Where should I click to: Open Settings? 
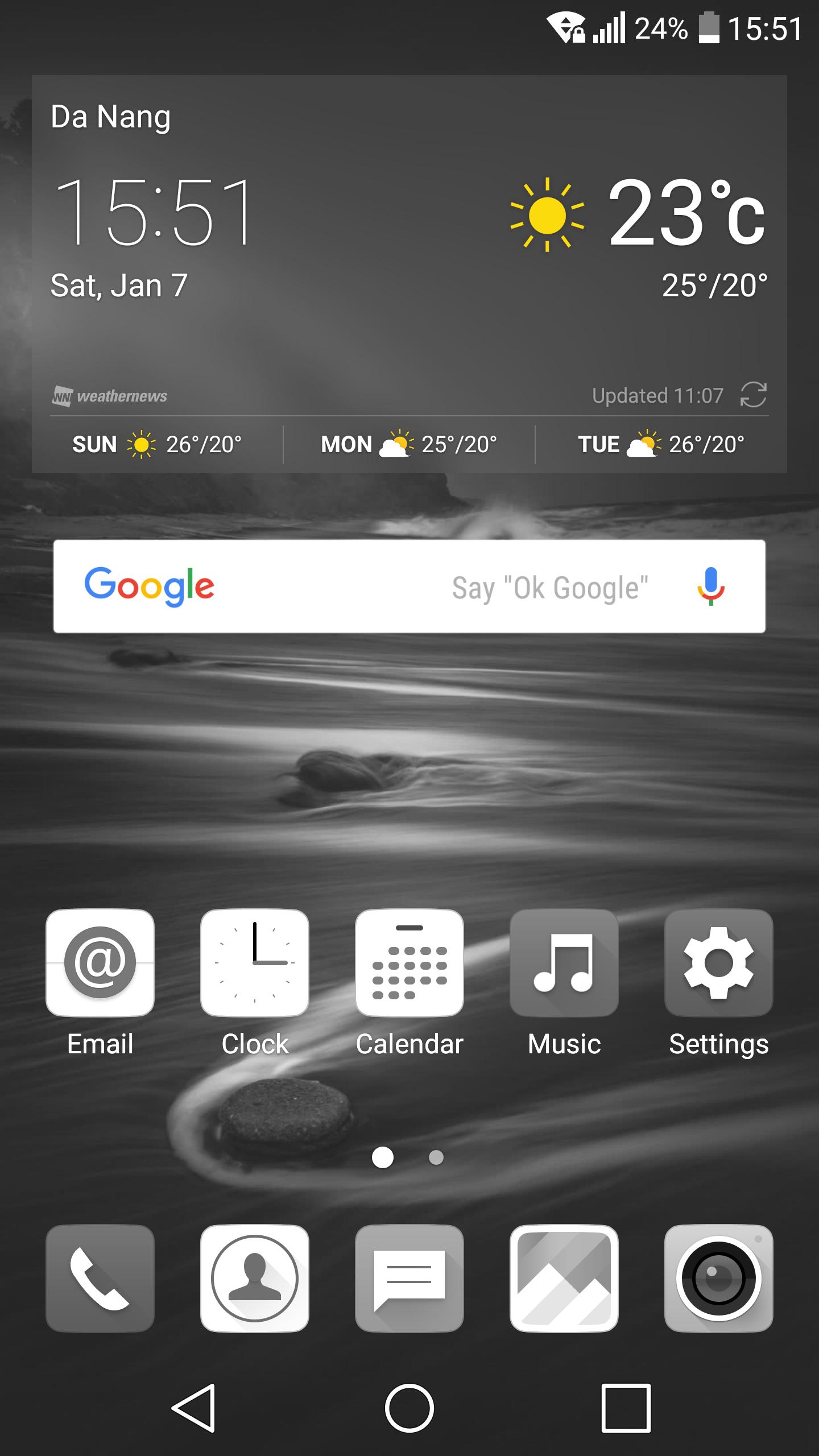[718, 963]
